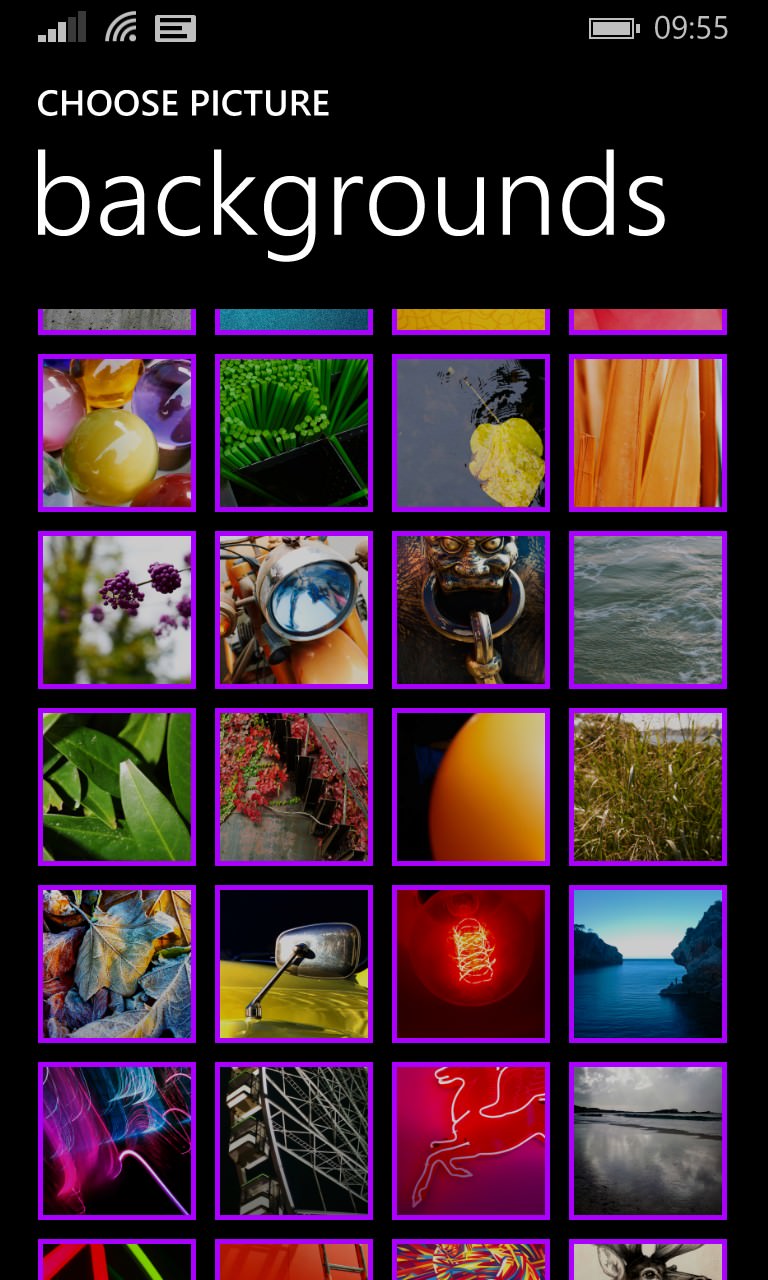The image size is (768, 1280).
Task: Select the orange wood grain background
Action: (648, 433)
